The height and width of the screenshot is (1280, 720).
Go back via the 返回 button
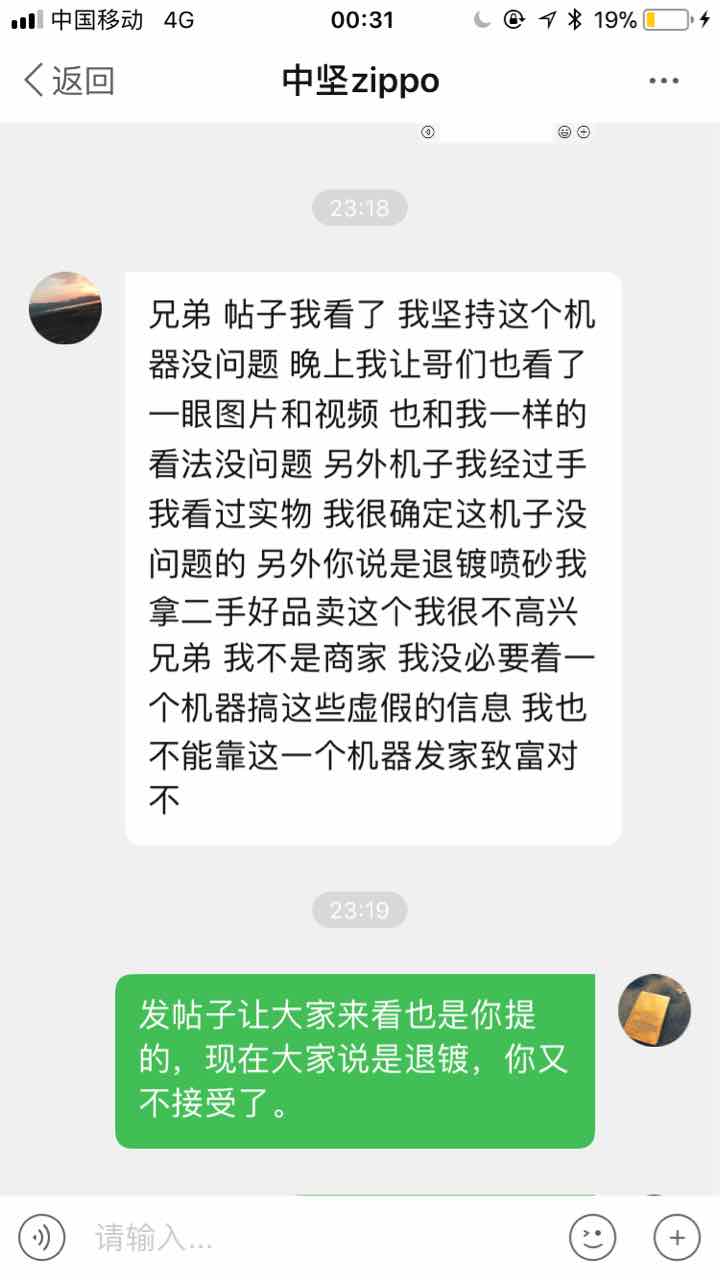tap(68, 81)
